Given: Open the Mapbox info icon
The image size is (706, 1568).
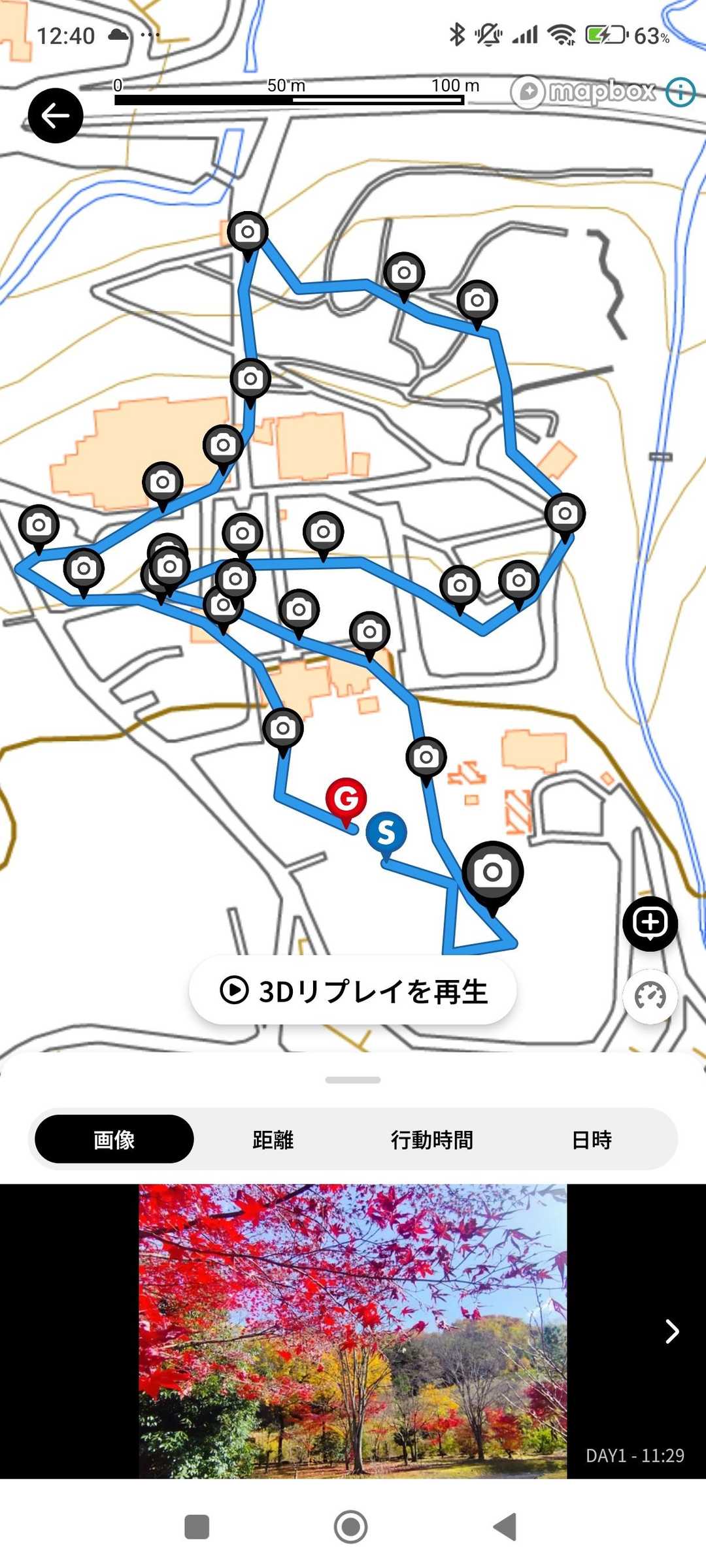Looking at the screenshot, I should [681, 92].
